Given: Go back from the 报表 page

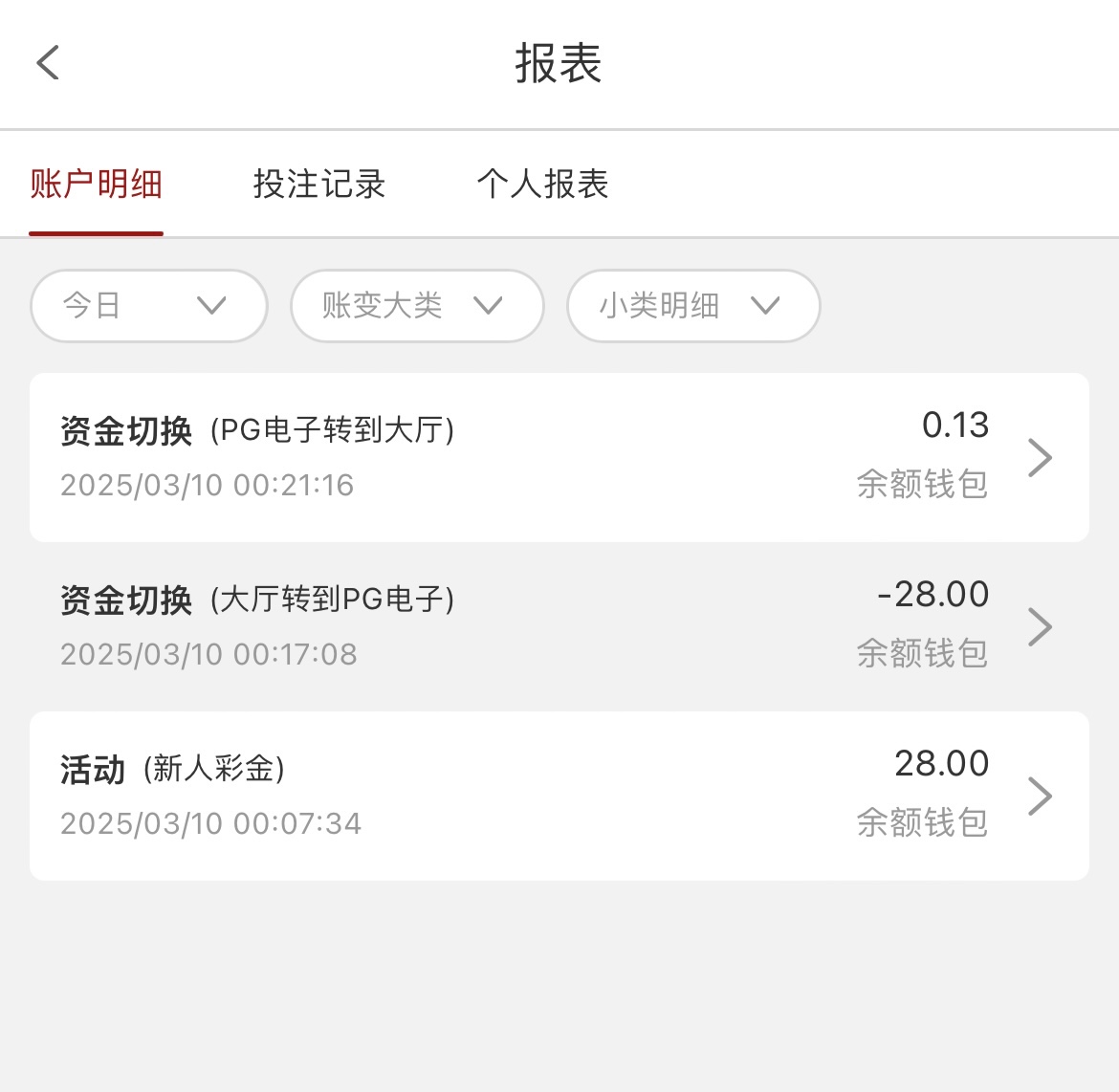Looking at the screenshot, I should [x=48, y=63].
